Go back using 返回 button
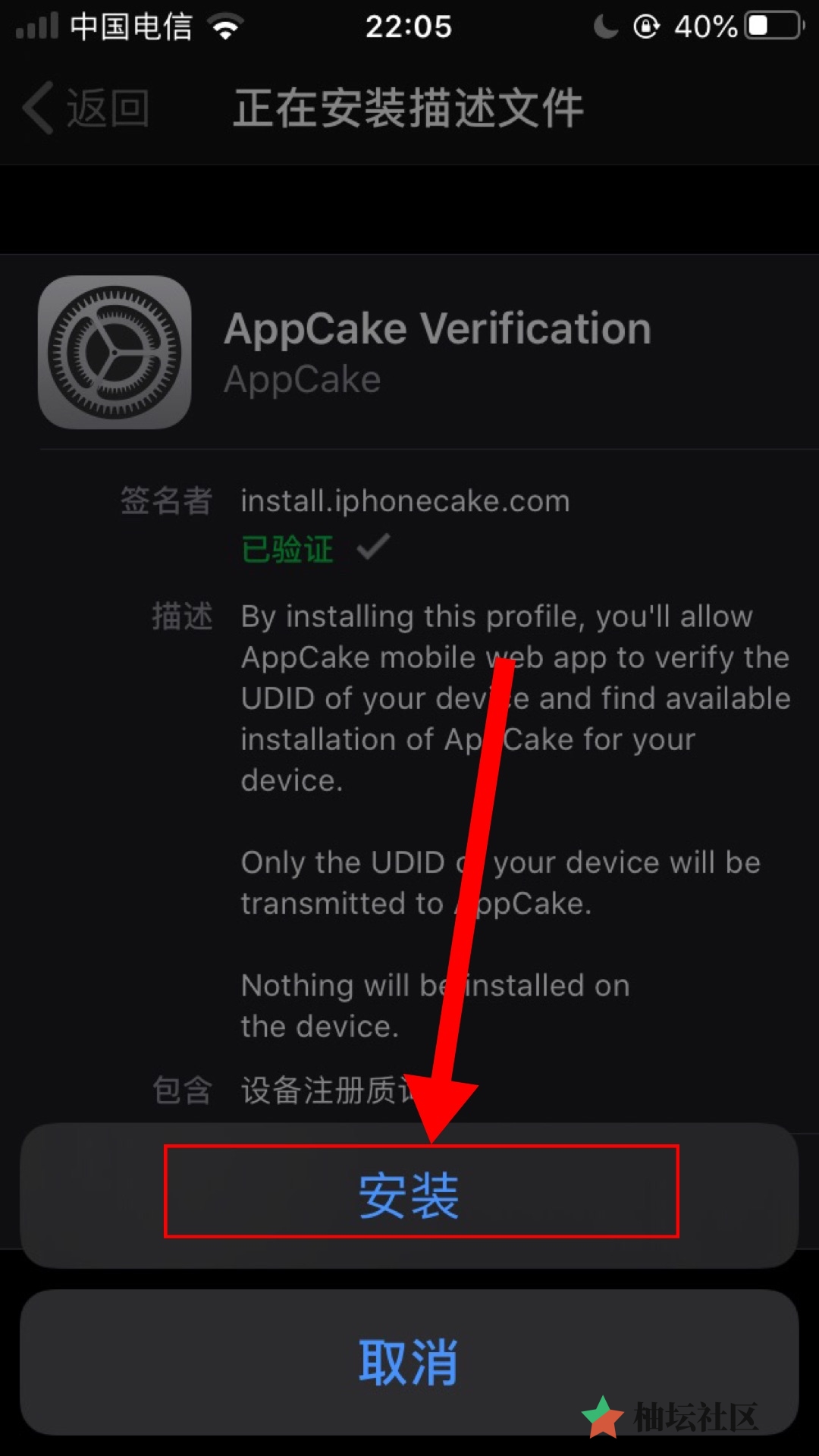 [x=85, y=108]
